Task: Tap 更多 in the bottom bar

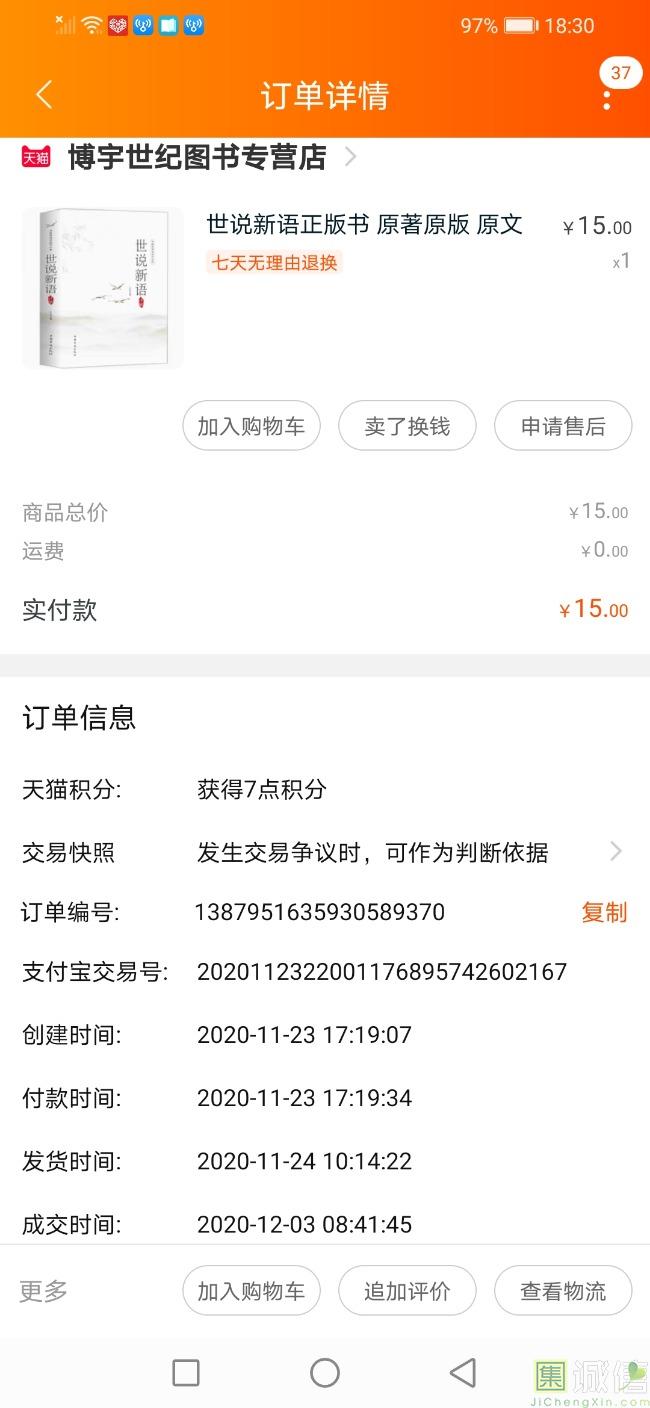Action: click(x=44, y=1291)
